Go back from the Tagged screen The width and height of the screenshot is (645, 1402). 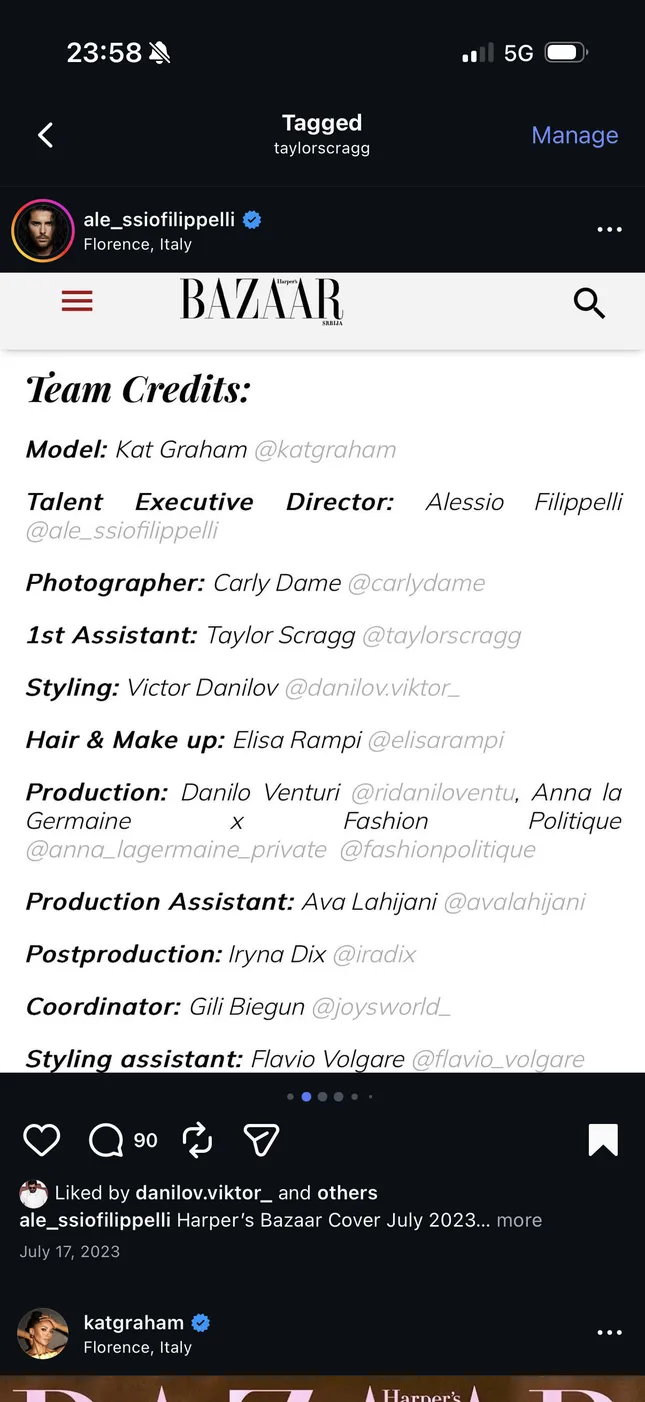coord(45,135)
